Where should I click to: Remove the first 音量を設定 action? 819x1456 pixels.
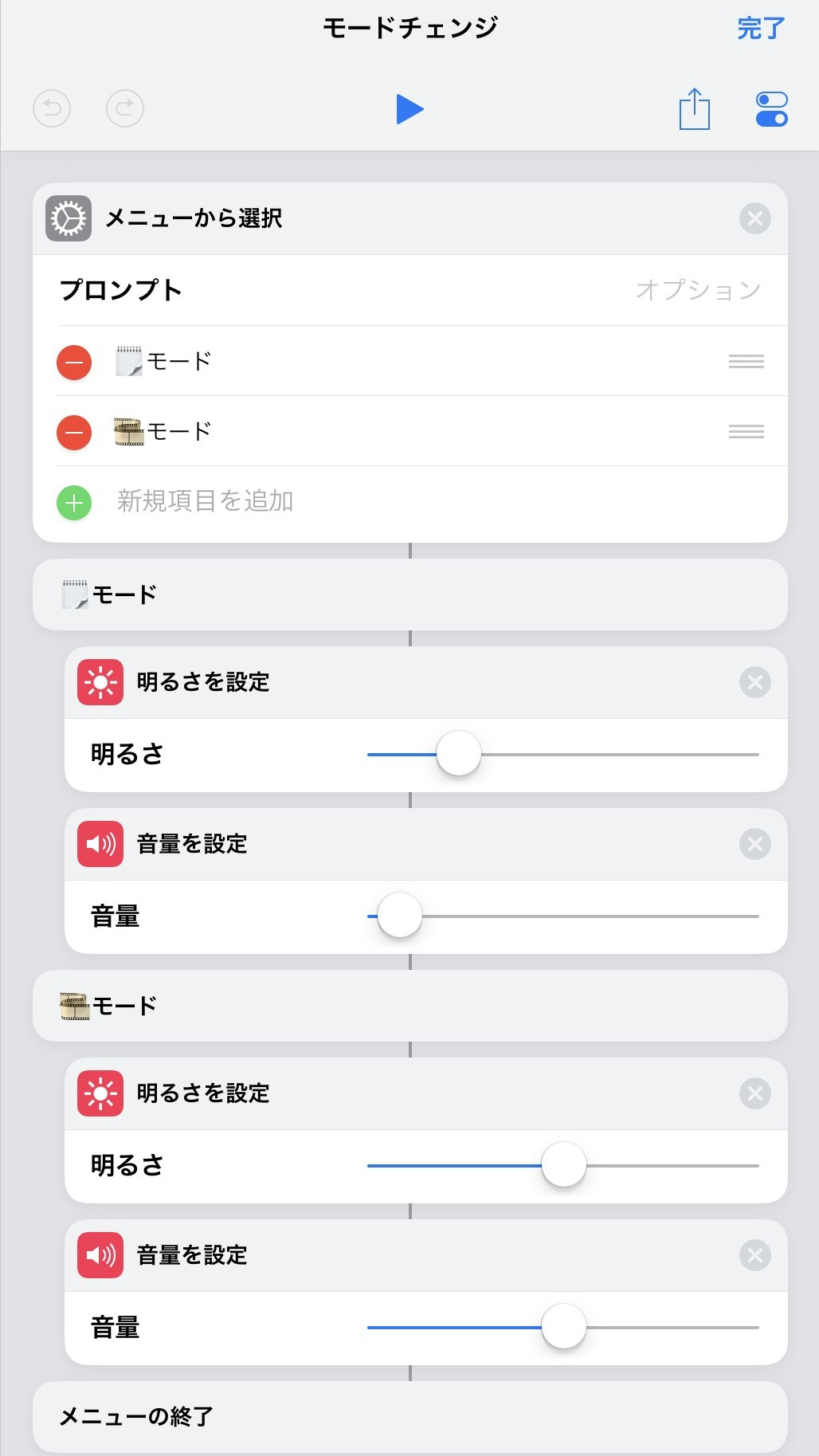tap(754, 844)
